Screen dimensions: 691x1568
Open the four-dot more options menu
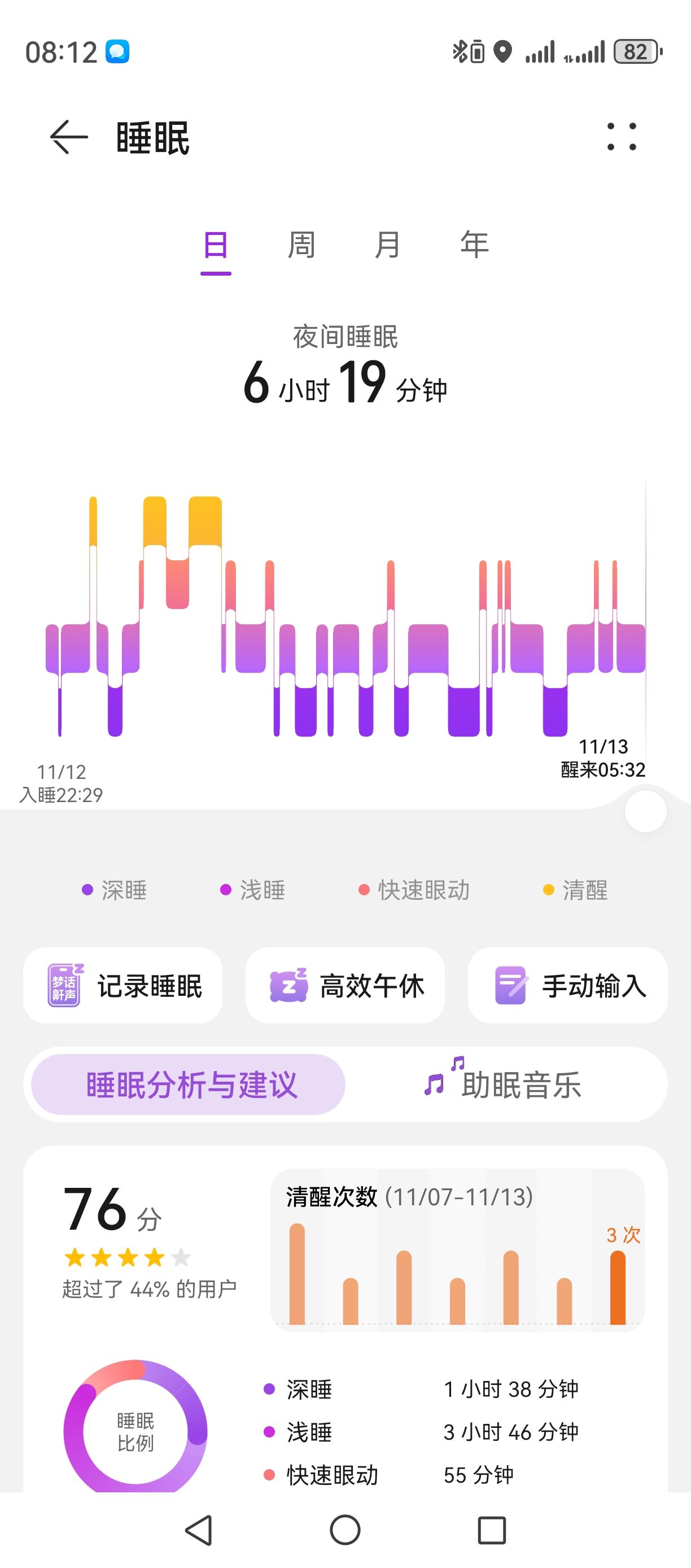pyautogui.click(x=622, y=137)
